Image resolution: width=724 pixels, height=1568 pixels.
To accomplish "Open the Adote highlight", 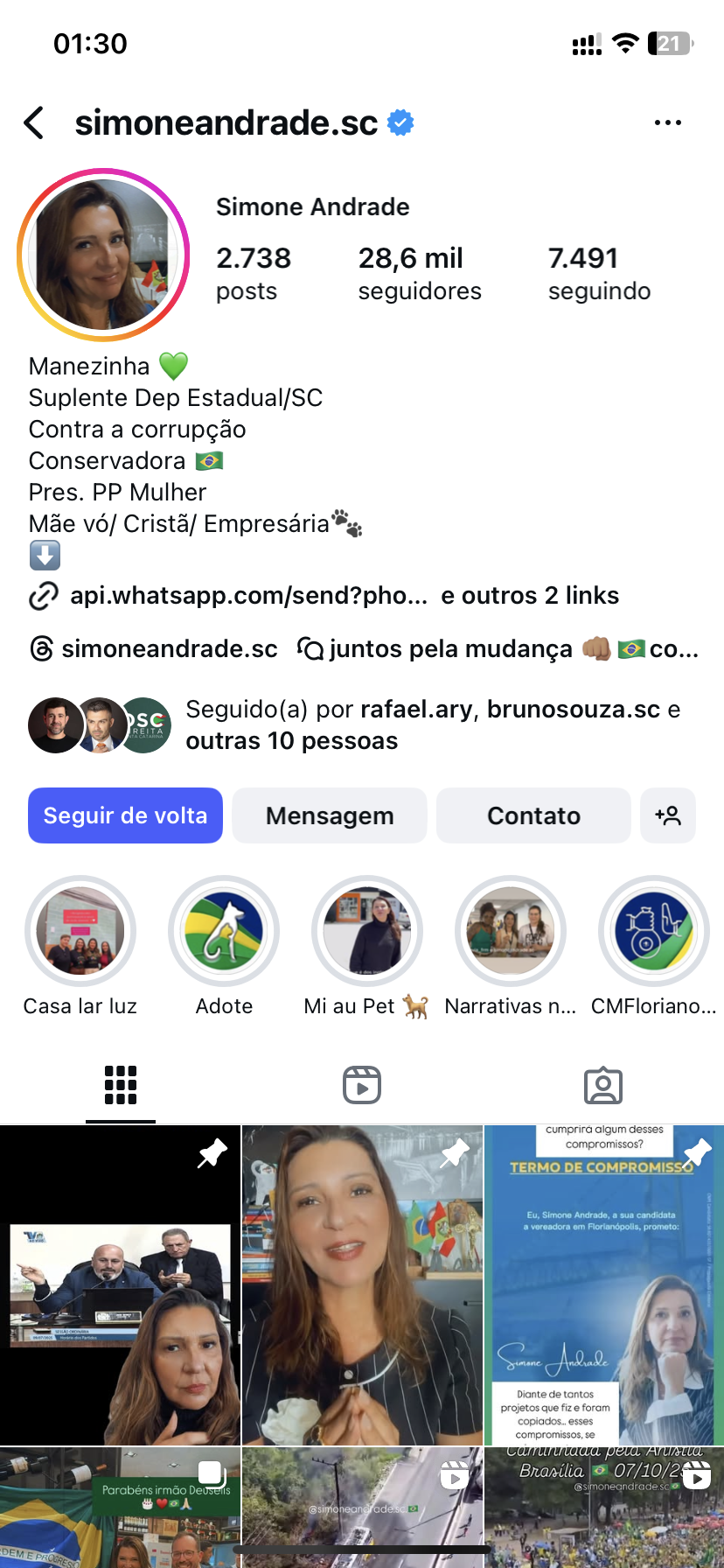I will click(x=224, y=932).
